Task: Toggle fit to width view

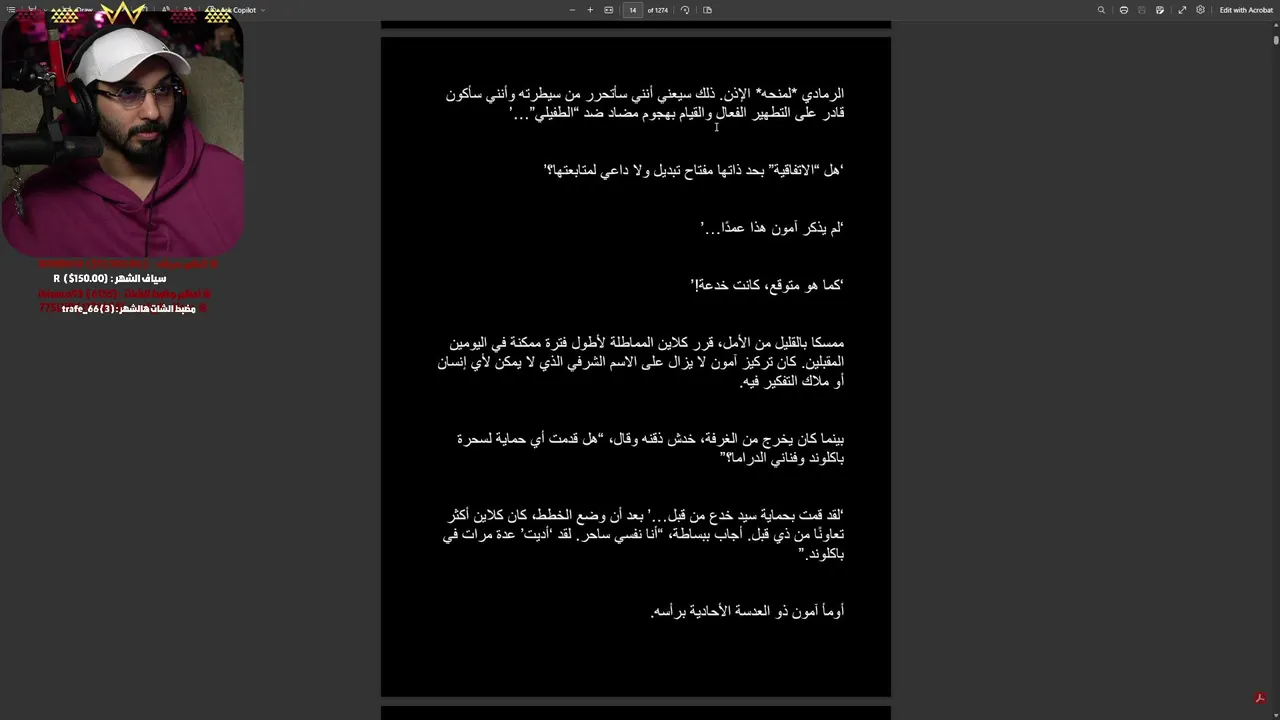Action: [x=609, y=10]
